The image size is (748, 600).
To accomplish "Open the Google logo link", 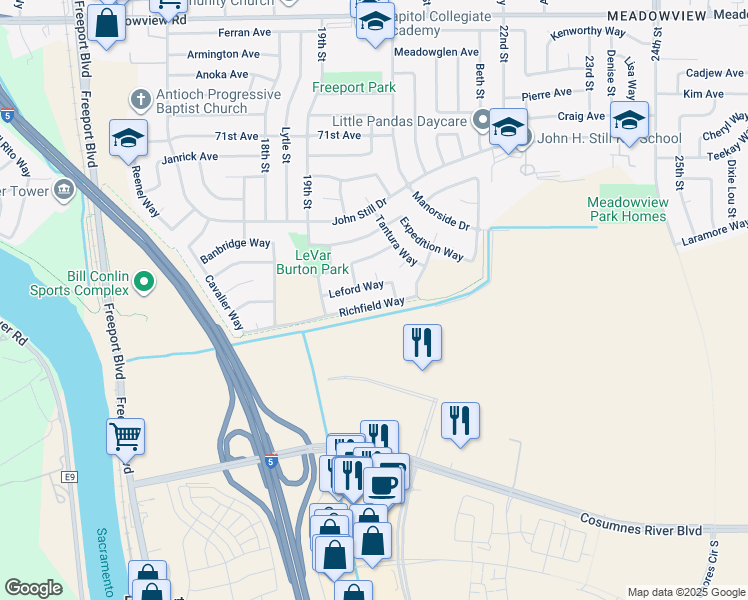I will coord(33,588).
